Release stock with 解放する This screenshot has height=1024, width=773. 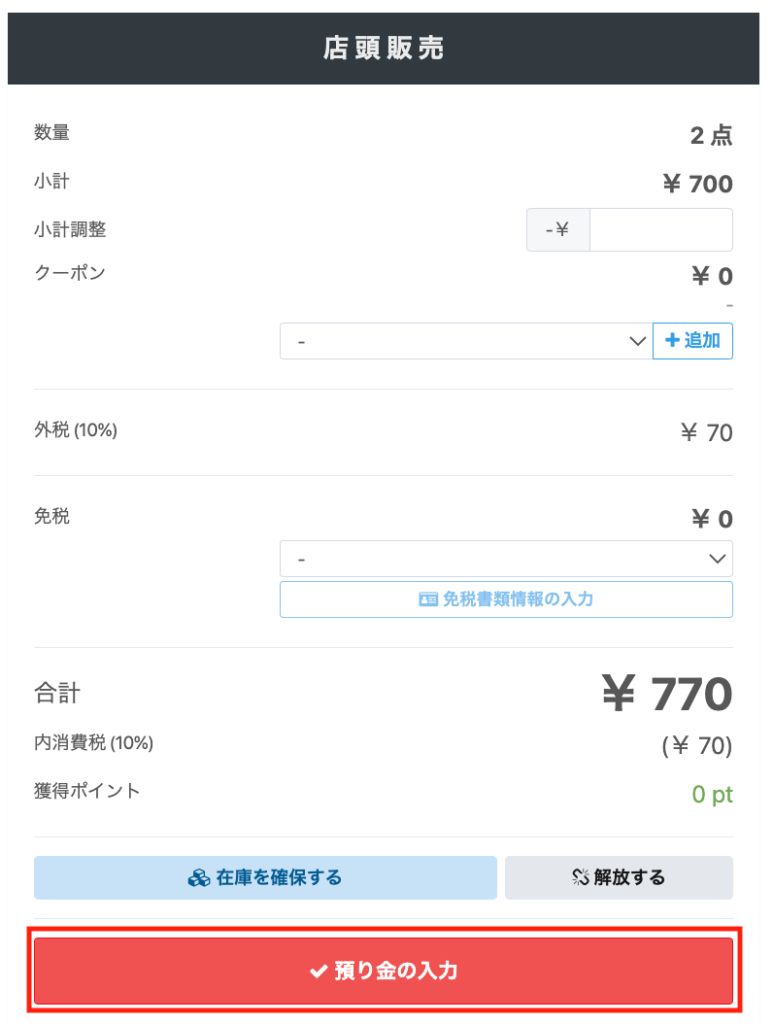pyautogui.click(x=618, y=878)
